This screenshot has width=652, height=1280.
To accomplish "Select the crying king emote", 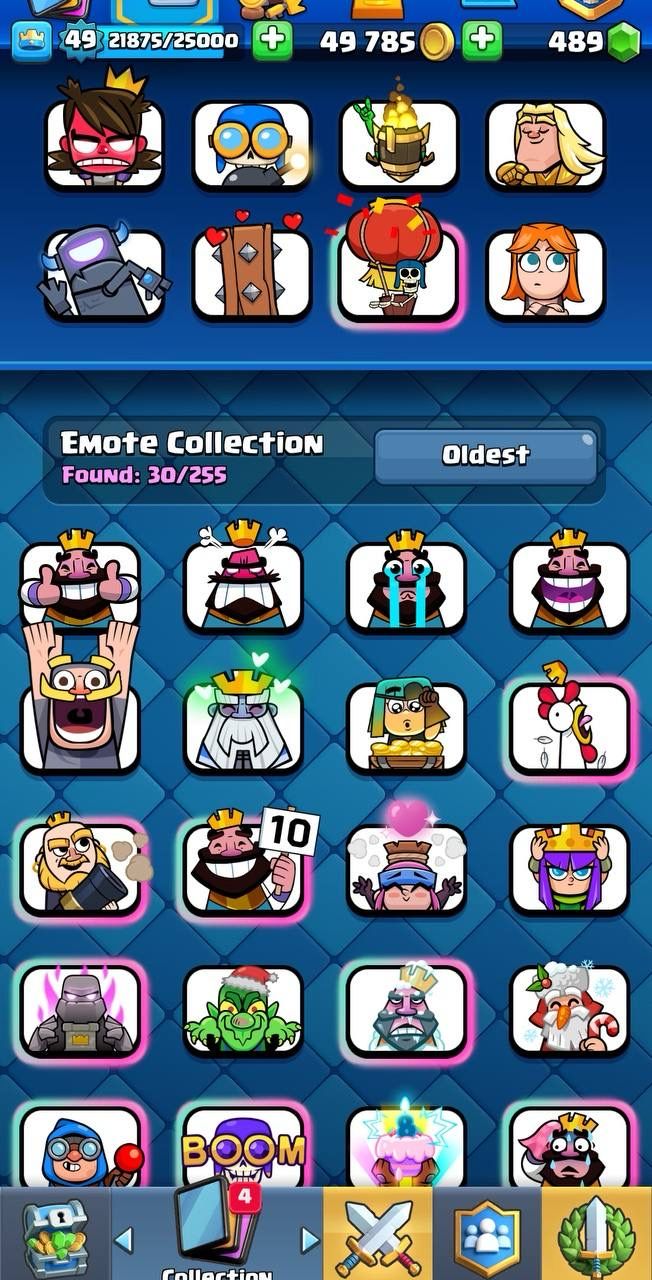I will pyautogui.click(x=406, y=587).
